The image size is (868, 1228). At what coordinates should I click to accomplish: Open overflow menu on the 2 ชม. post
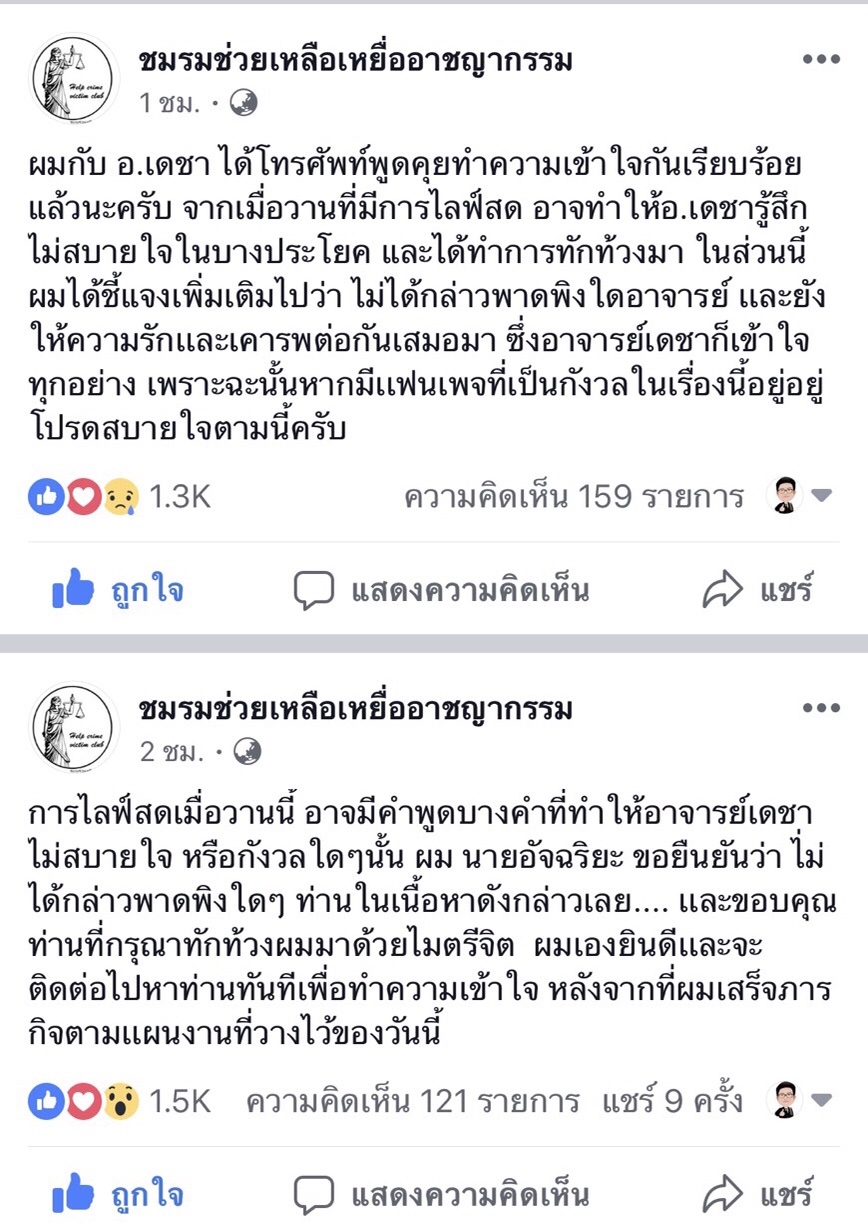point(820,708)
